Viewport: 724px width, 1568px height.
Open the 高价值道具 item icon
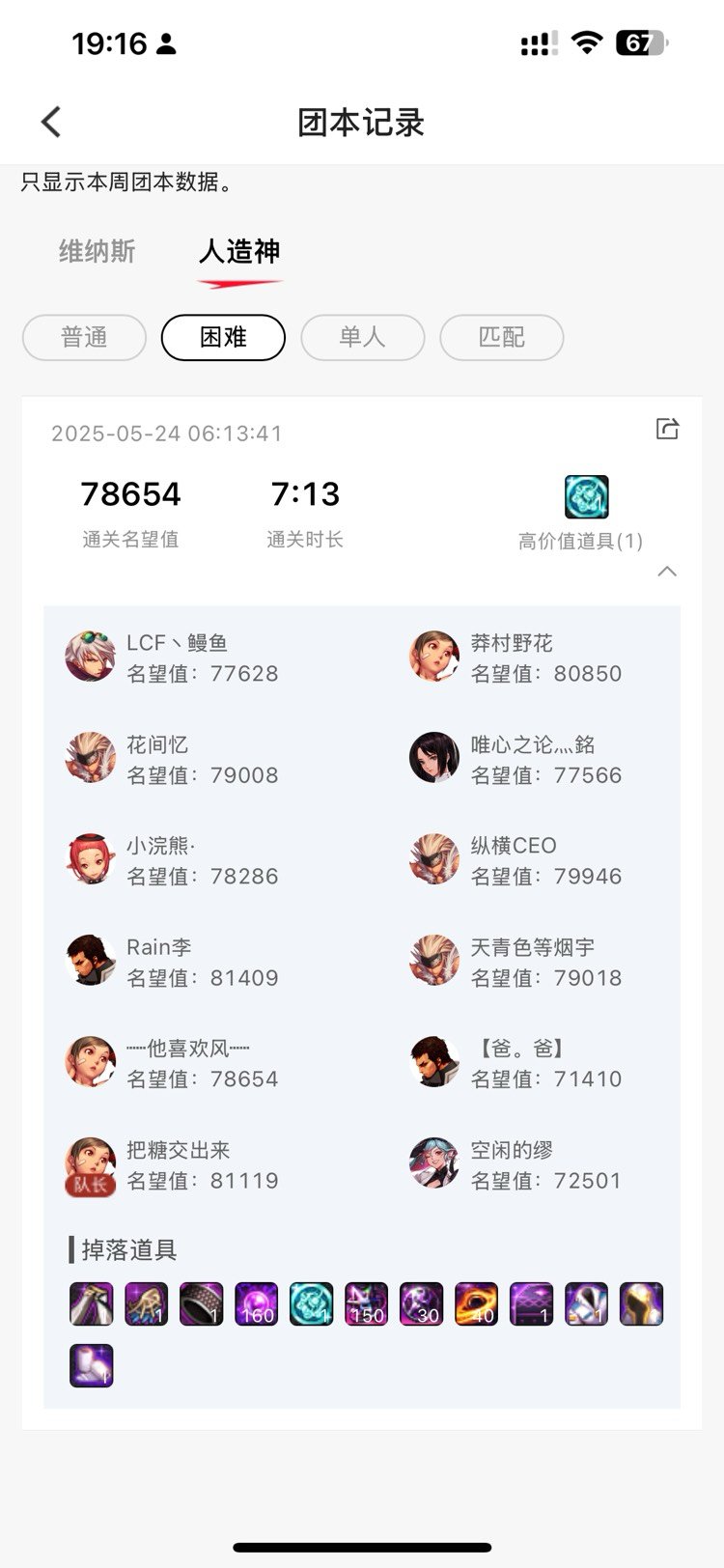pos(587,497)
